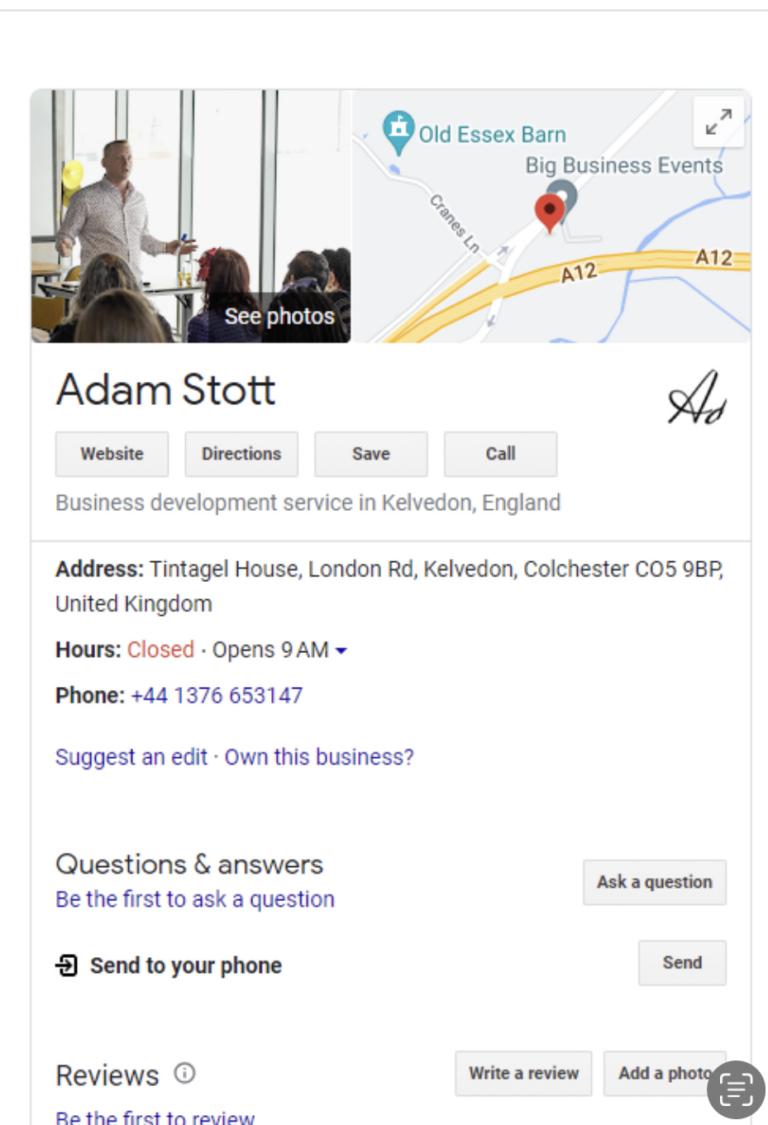Visit the business Website
Viewport: 768px width, 1125px height.
point(112,454)
